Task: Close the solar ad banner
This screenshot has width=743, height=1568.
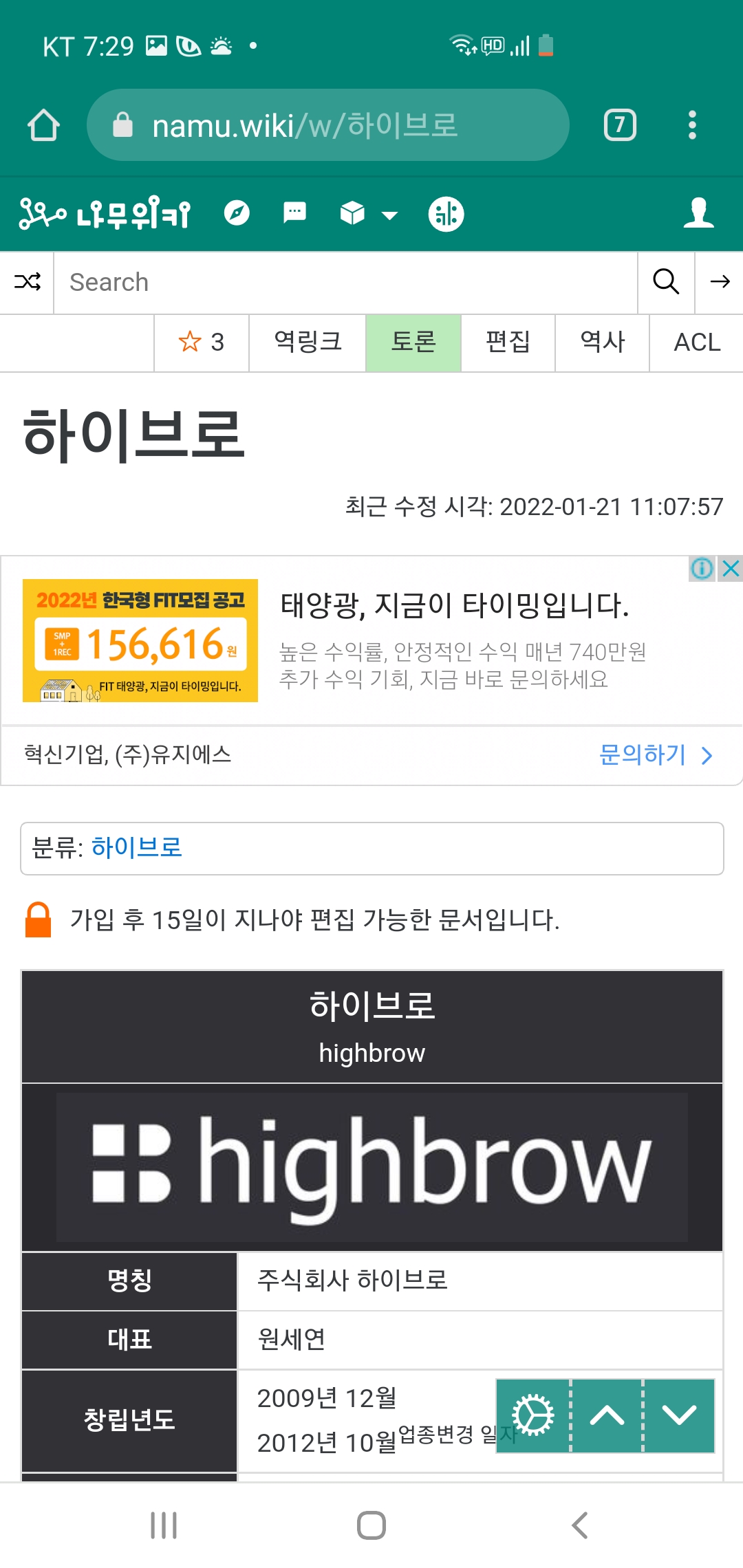Action: coord(730,568)
